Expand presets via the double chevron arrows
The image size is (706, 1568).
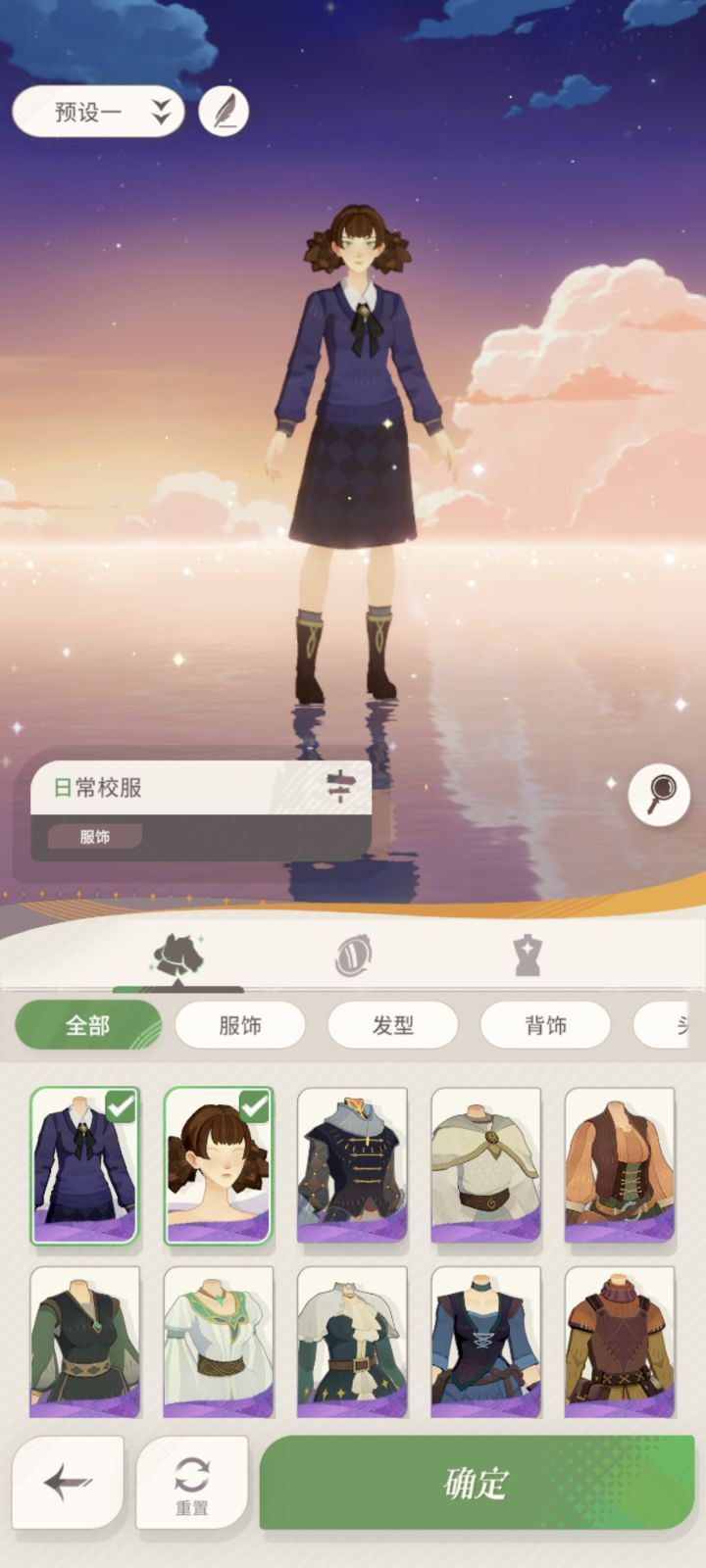[x=160, y=111]
